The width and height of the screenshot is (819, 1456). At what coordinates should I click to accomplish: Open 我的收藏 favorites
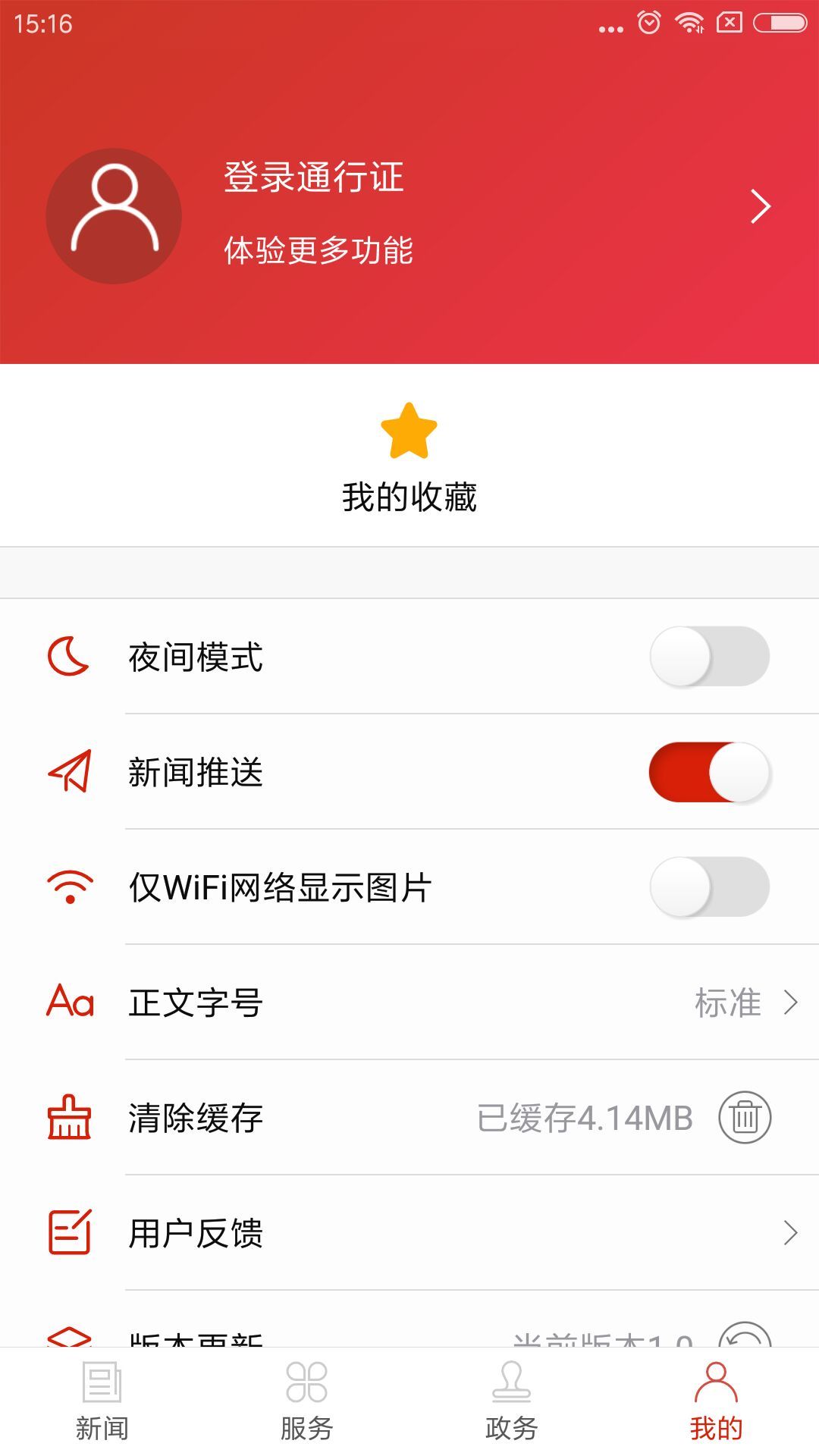click(x=409, y=497)
